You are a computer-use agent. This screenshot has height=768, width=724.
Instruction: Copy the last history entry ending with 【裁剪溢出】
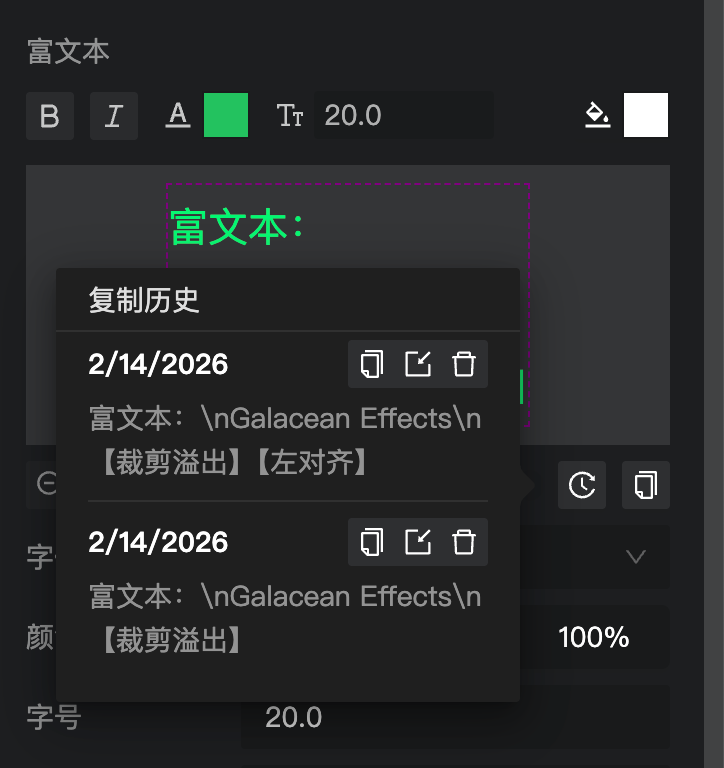tap(372, 542)
